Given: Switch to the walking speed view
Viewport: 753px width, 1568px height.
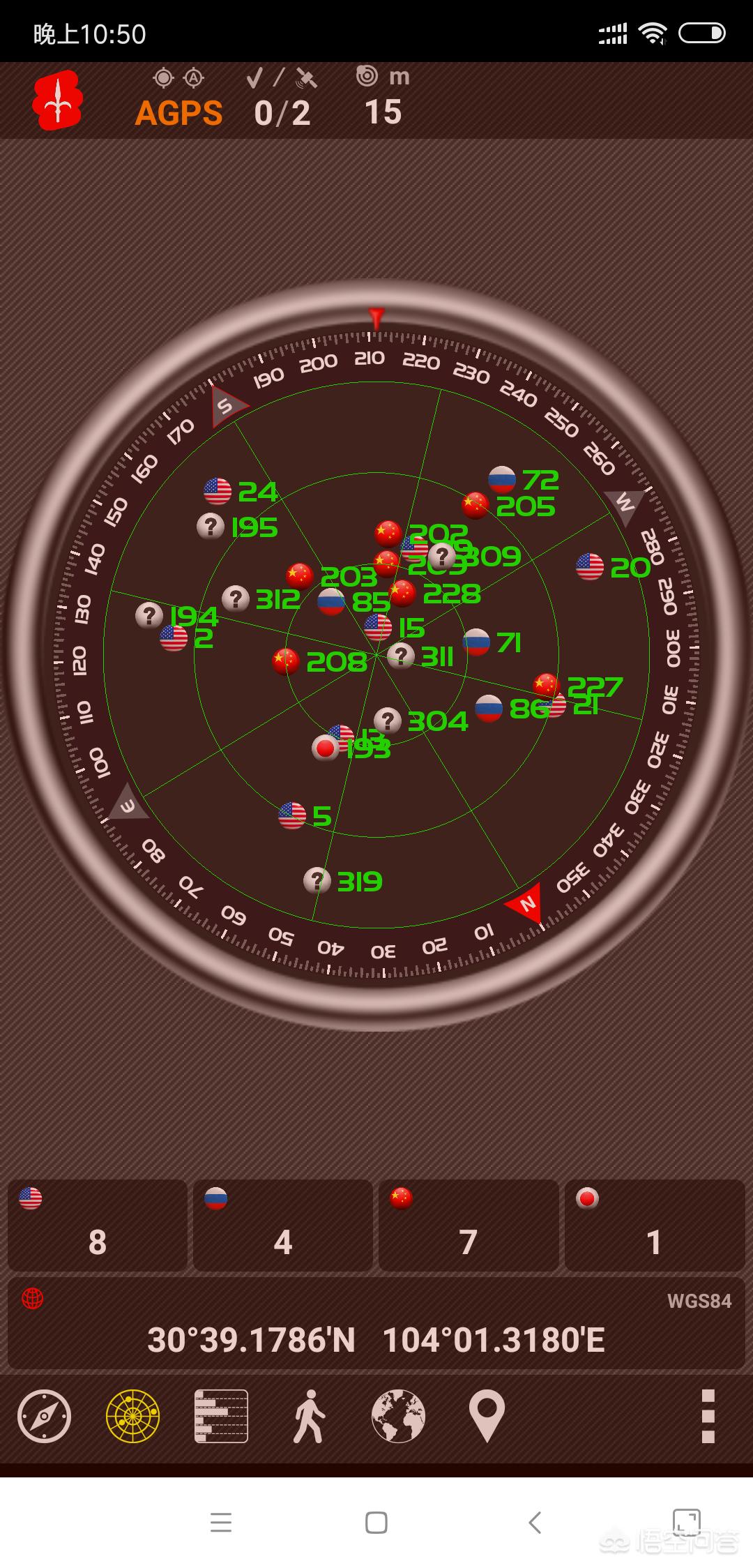Looking at the screenshot, I should tap(309, 1416).
